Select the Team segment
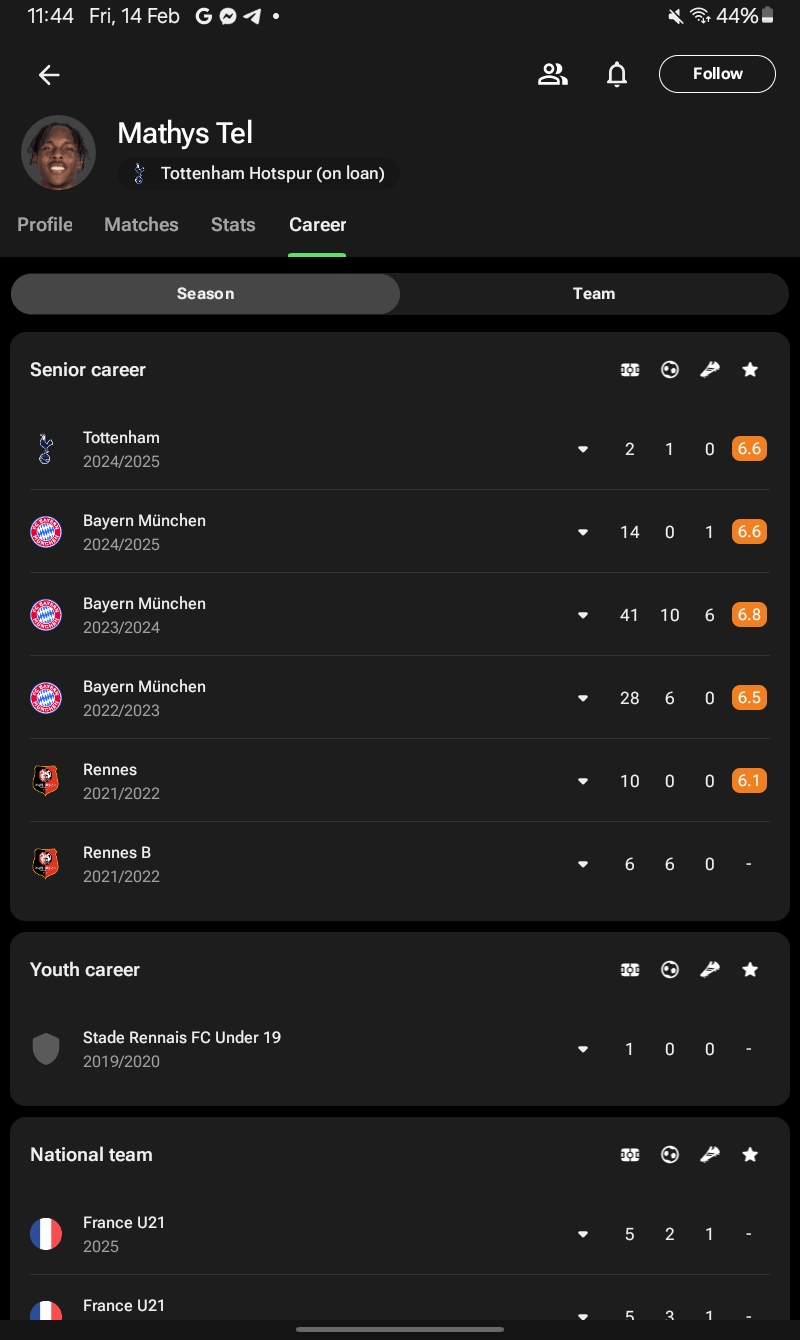This screenshot has width=800, height=1340. [x=594, y=294]
